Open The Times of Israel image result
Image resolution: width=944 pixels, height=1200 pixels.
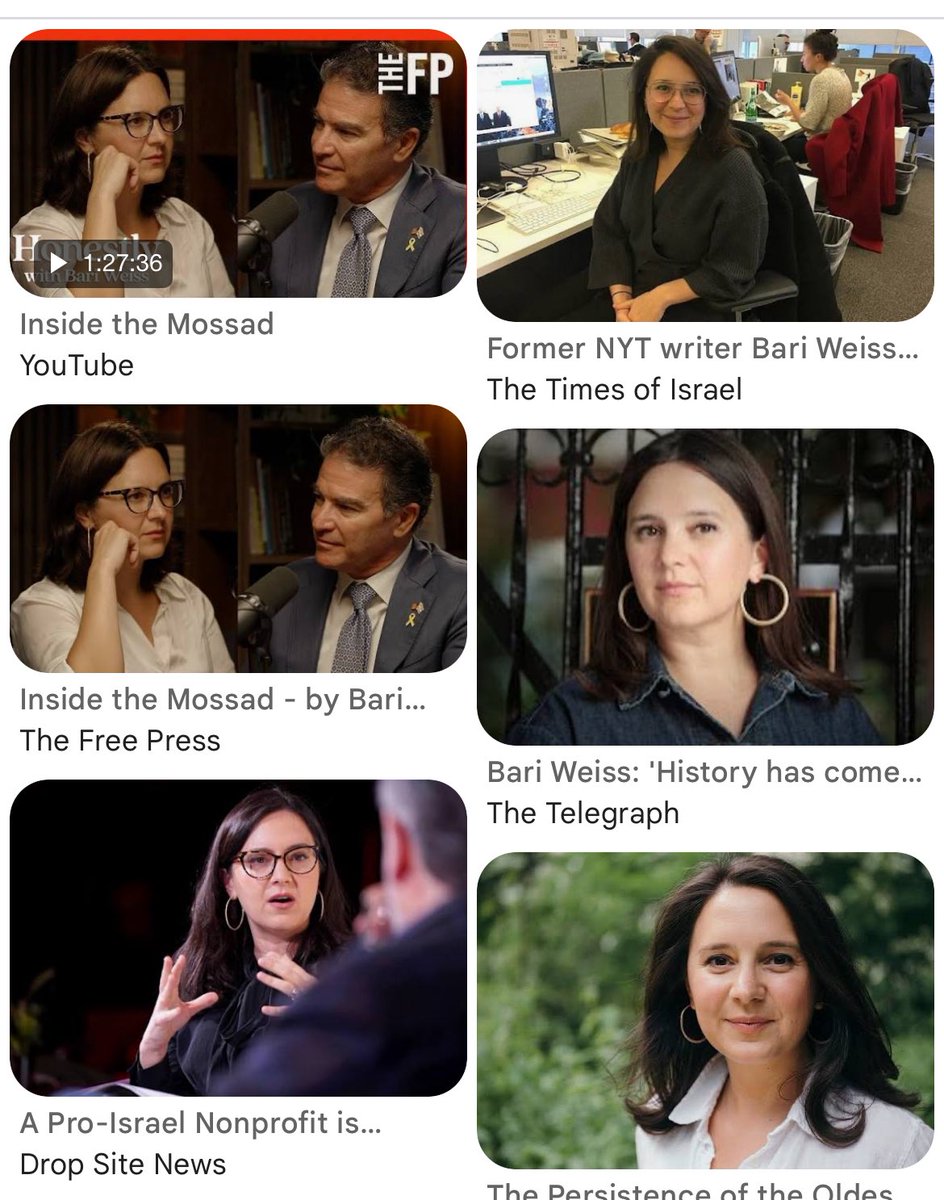click(705, 176)
